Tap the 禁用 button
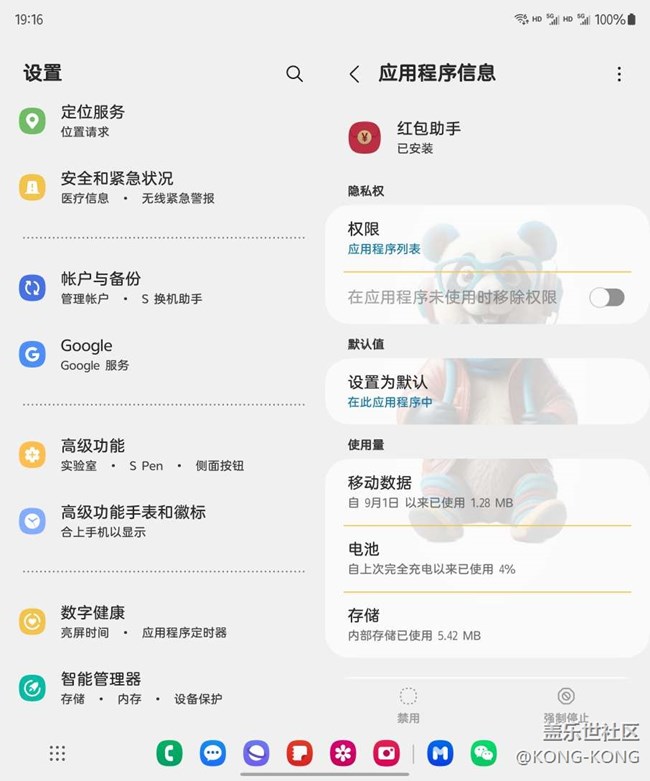 (x=408, y=704)
